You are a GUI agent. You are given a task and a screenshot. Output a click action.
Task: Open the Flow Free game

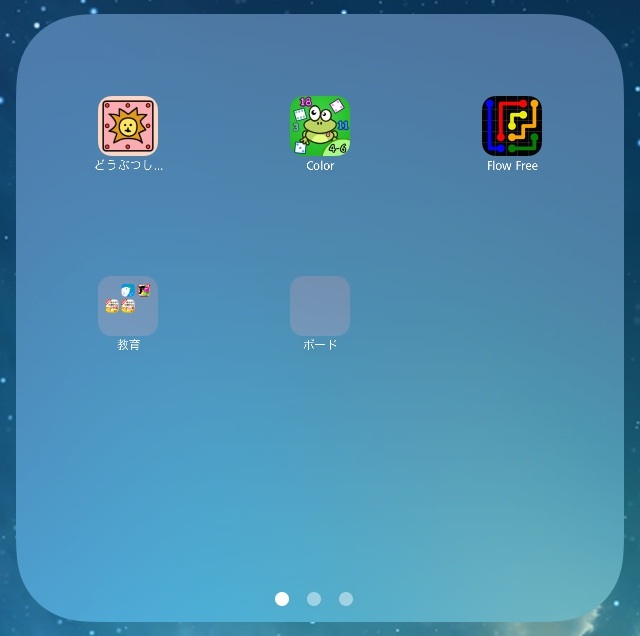[x=512, y=126]
